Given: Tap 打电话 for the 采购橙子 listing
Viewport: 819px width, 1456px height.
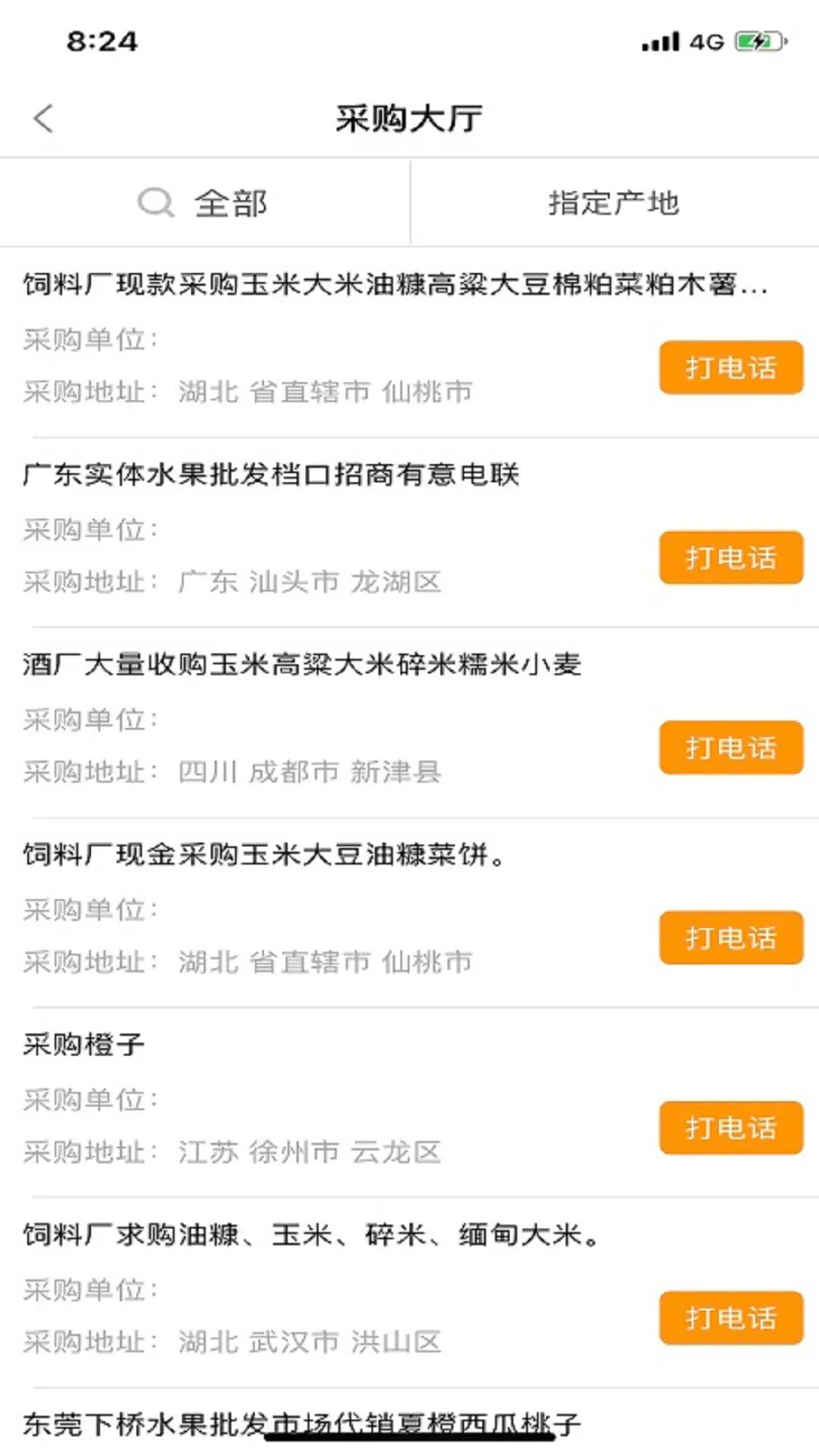Looking at the screenshot, I should click(x=730, y=1127).
